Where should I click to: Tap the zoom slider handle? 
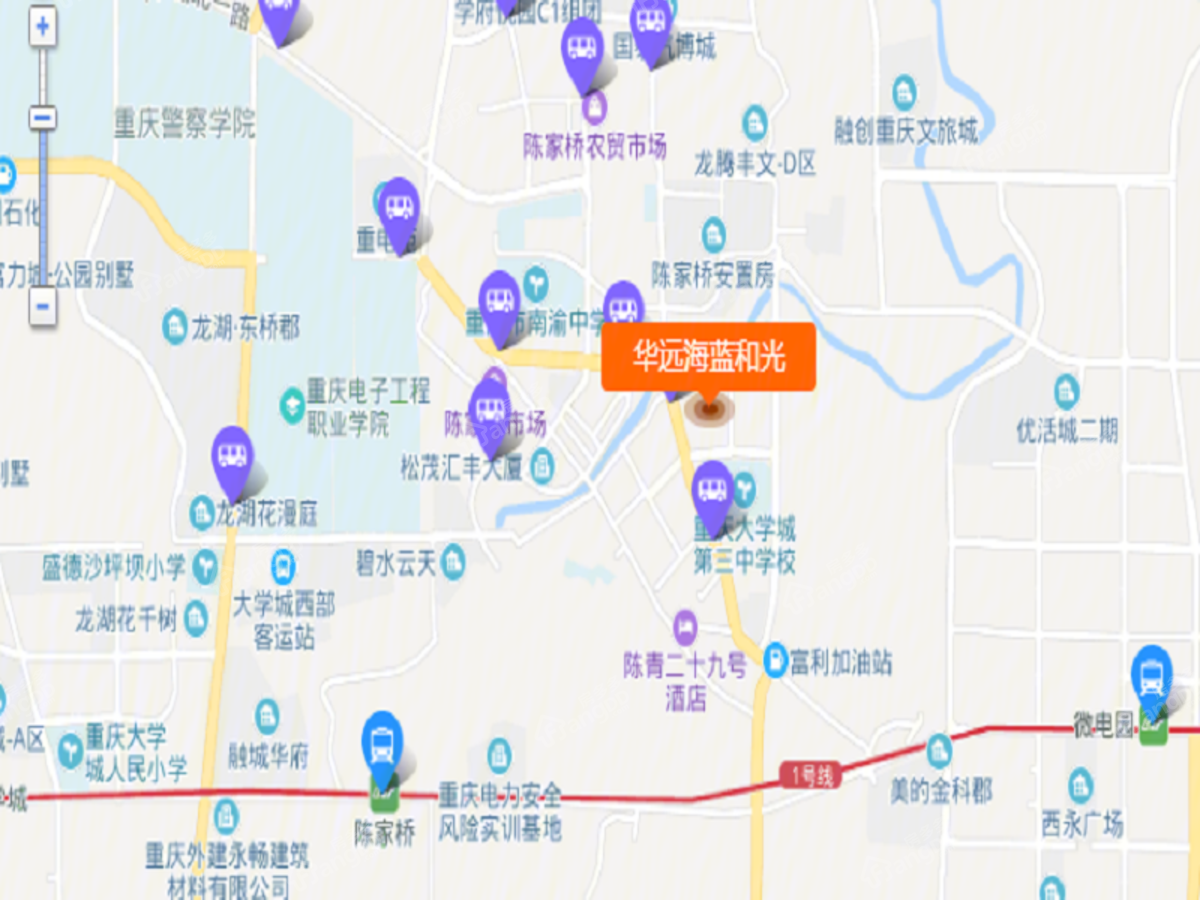tap(42, 119)
